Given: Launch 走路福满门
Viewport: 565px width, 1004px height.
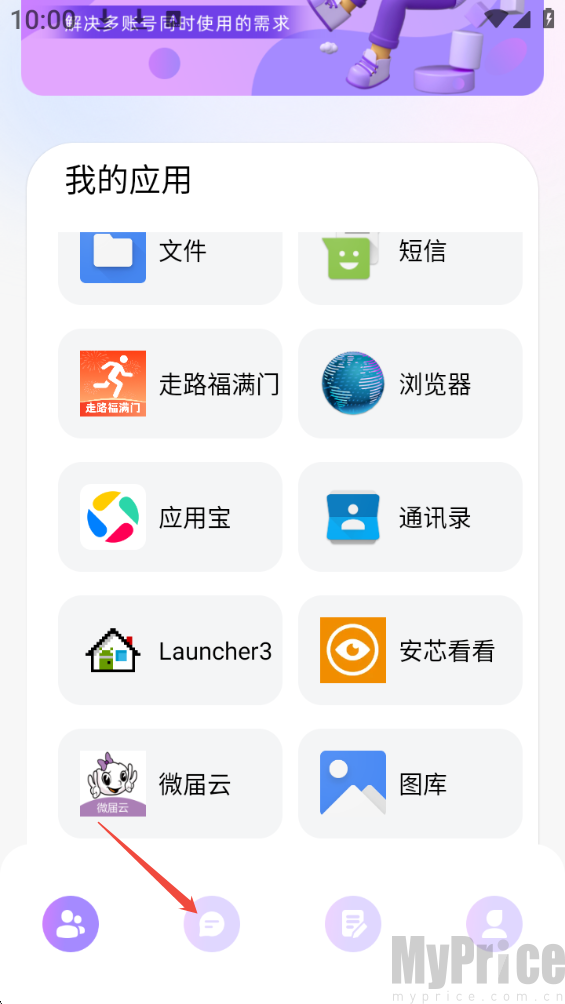Looking at the screenshot, I should click(170, 384).
